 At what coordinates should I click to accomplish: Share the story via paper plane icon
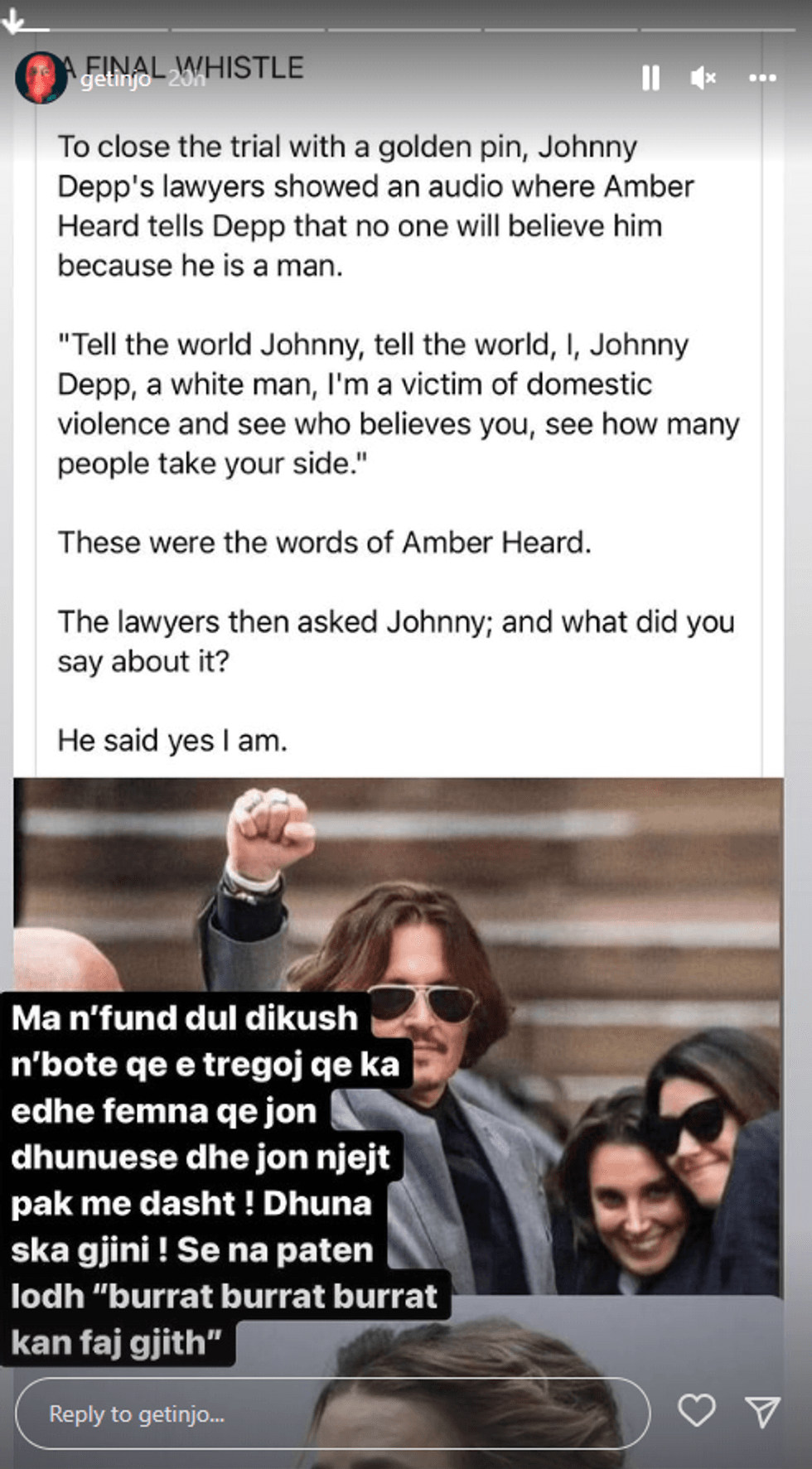[x=761, y=1411]
